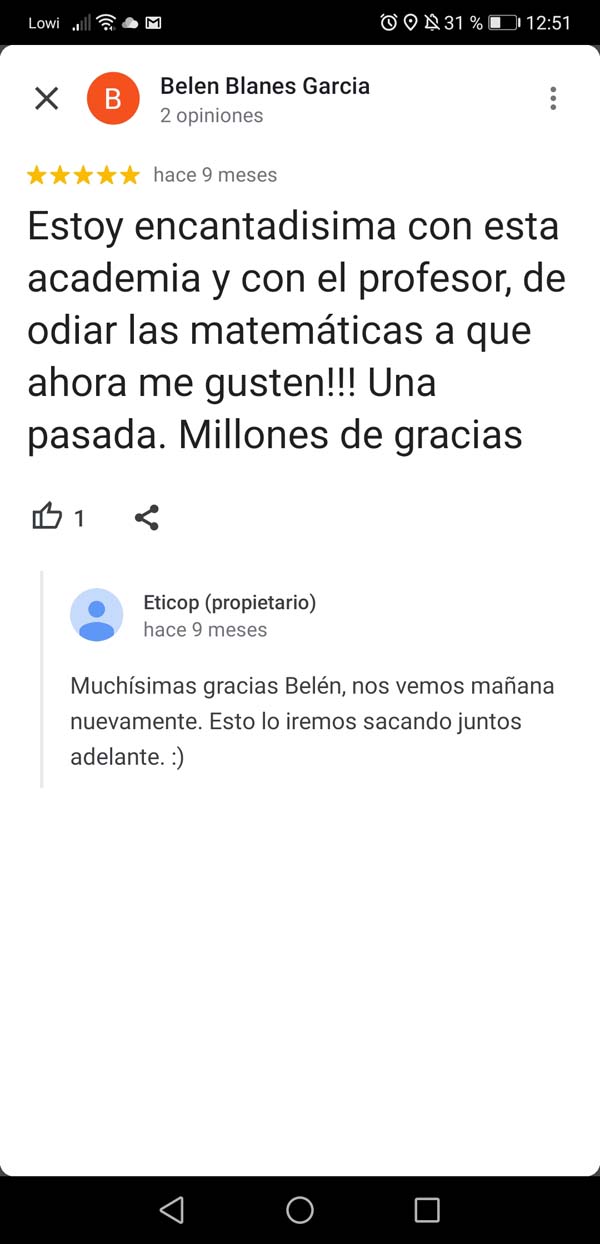Go back with the system back button
600x1244 pixels.
[x=172, y=1210]
